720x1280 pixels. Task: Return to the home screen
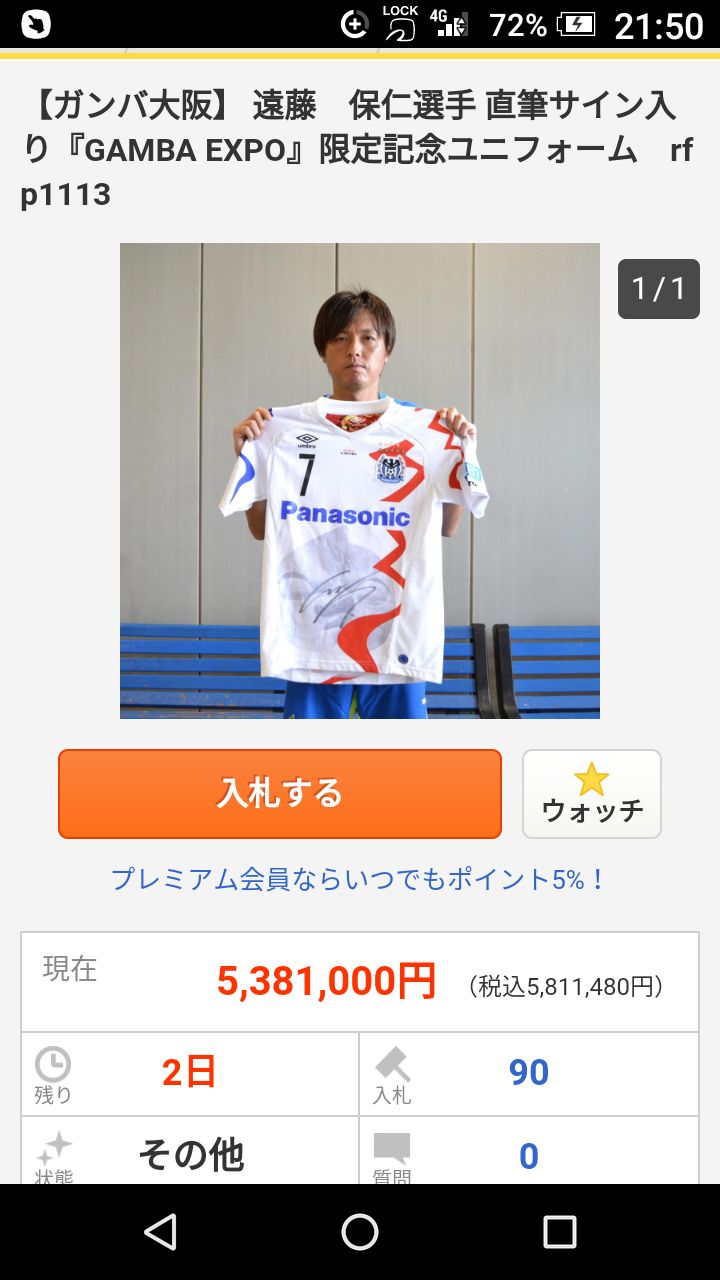360,1232
